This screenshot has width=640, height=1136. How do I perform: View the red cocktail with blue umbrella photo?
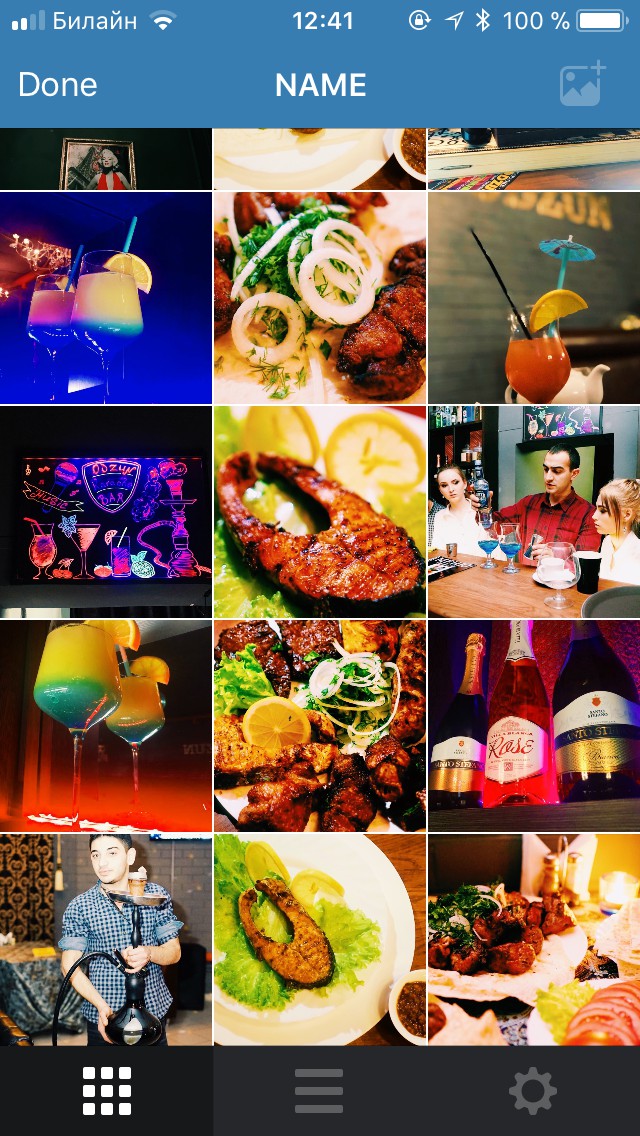coord(534,297)
